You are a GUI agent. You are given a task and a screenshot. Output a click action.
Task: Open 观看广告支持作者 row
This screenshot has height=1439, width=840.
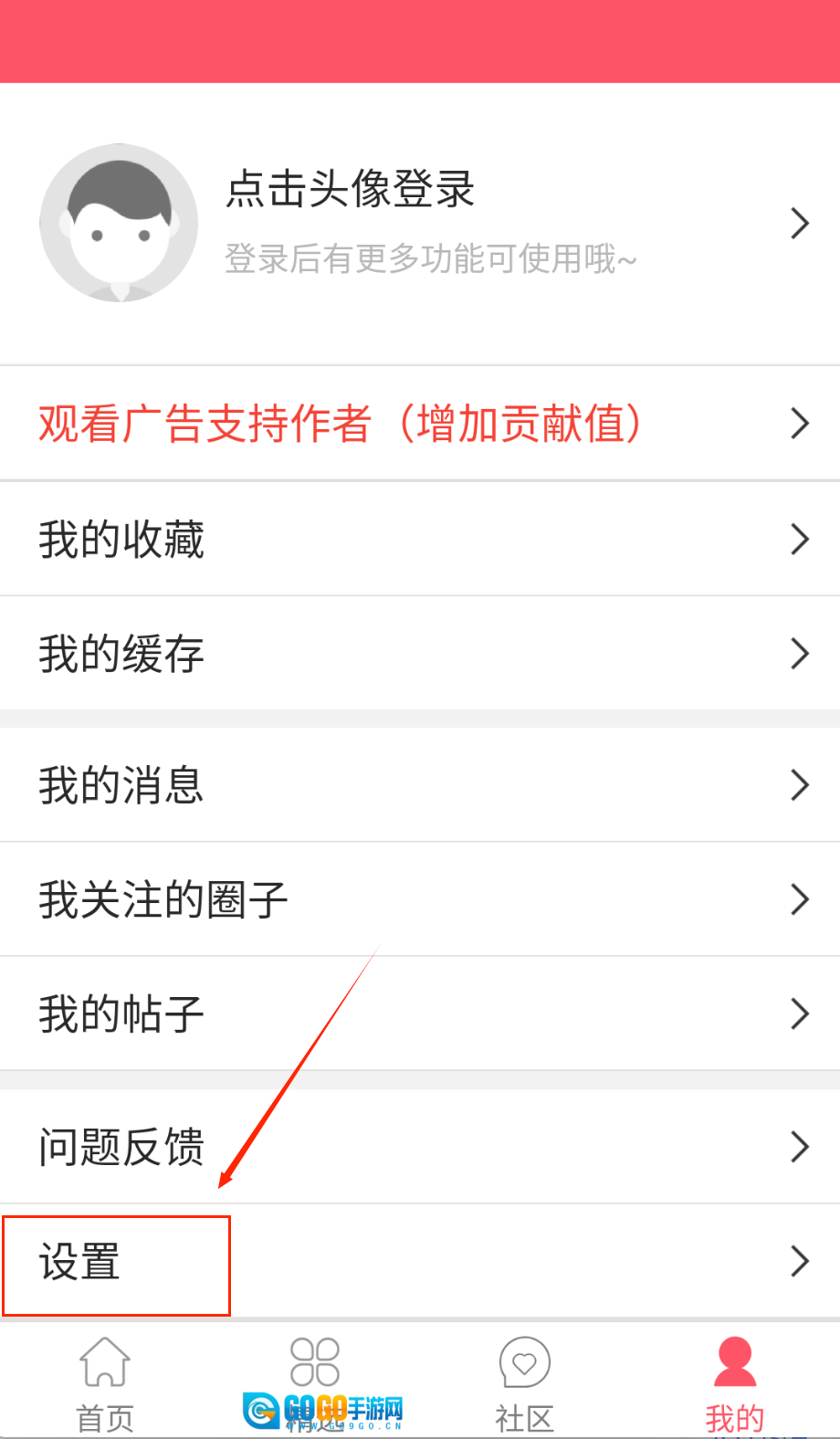[x=420, y=424]
